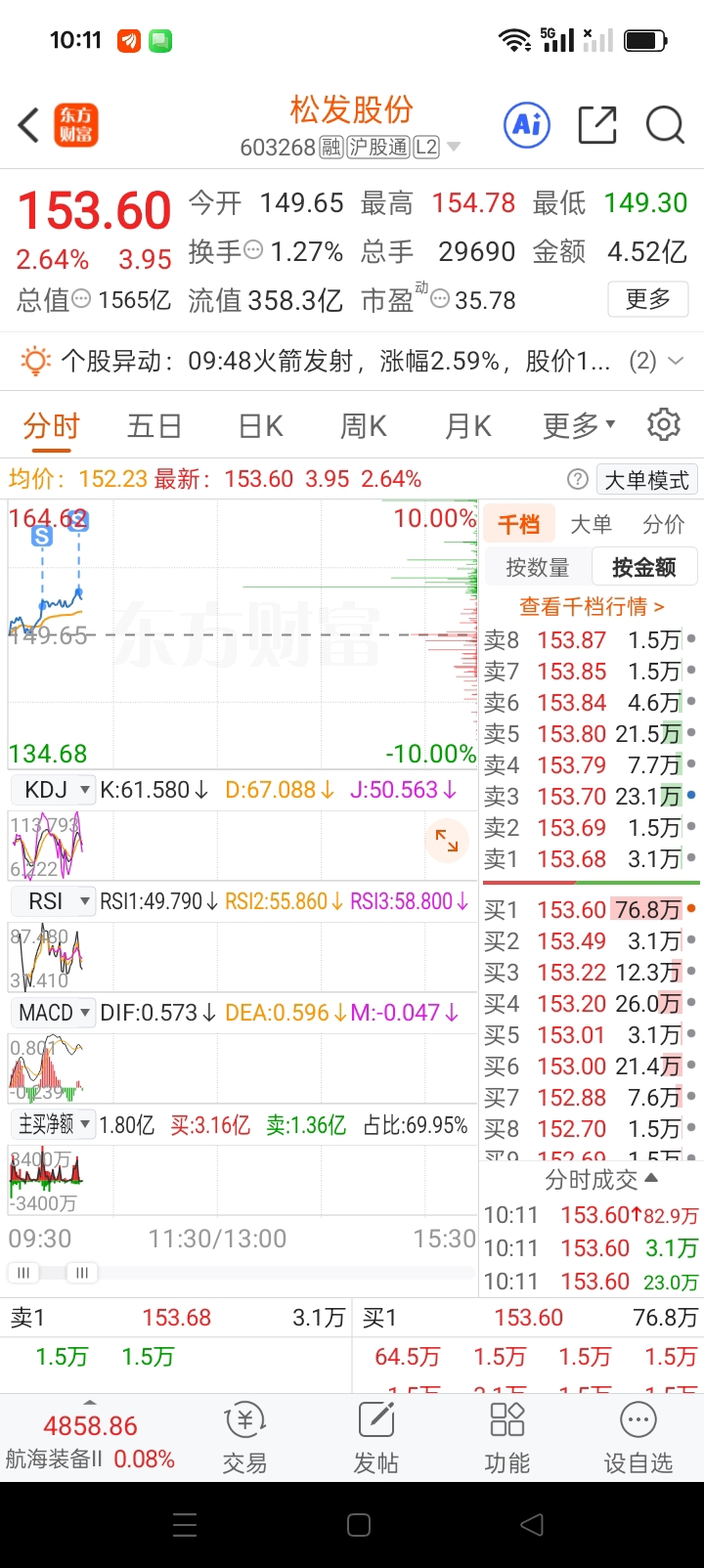Open 更多 chart period dropdown
The image size is (704, 1568).
[579, 426]
